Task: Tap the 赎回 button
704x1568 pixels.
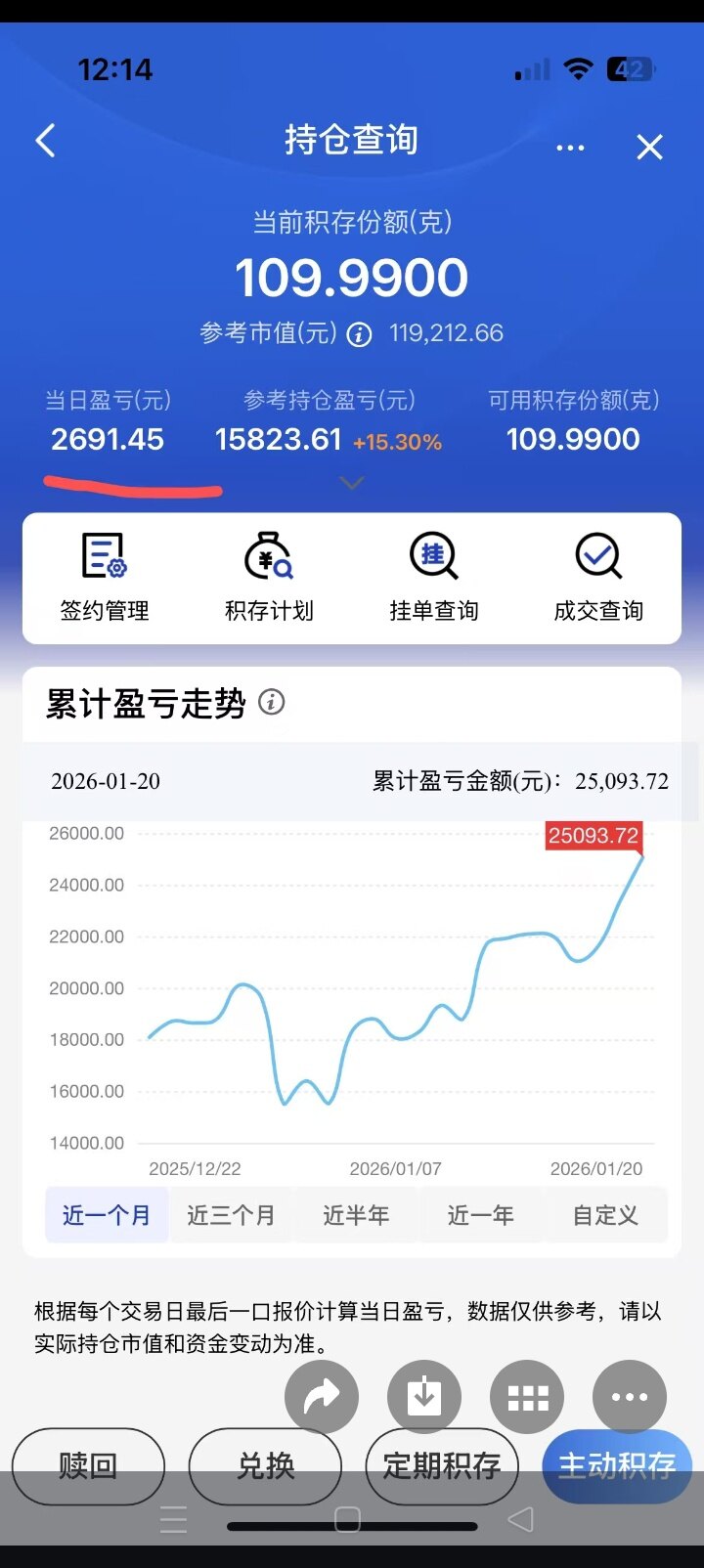Action: (x=88, y=1465)
